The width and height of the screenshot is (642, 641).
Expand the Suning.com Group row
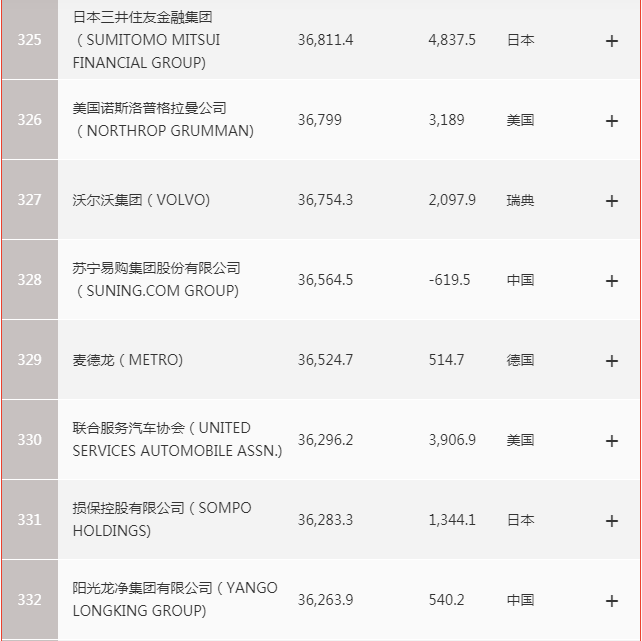click(x=612, y=281)
